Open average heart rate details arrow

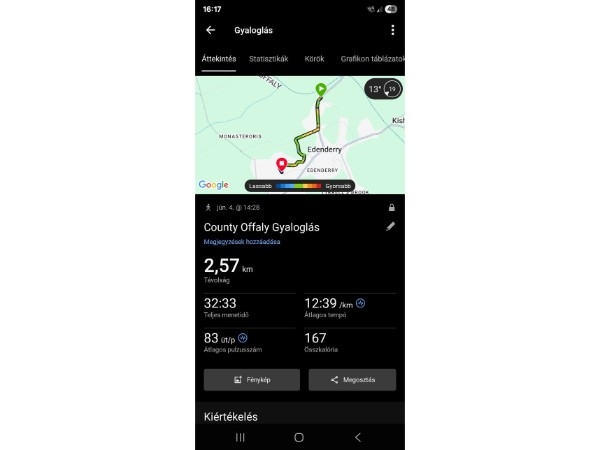(x=242, y=338)
